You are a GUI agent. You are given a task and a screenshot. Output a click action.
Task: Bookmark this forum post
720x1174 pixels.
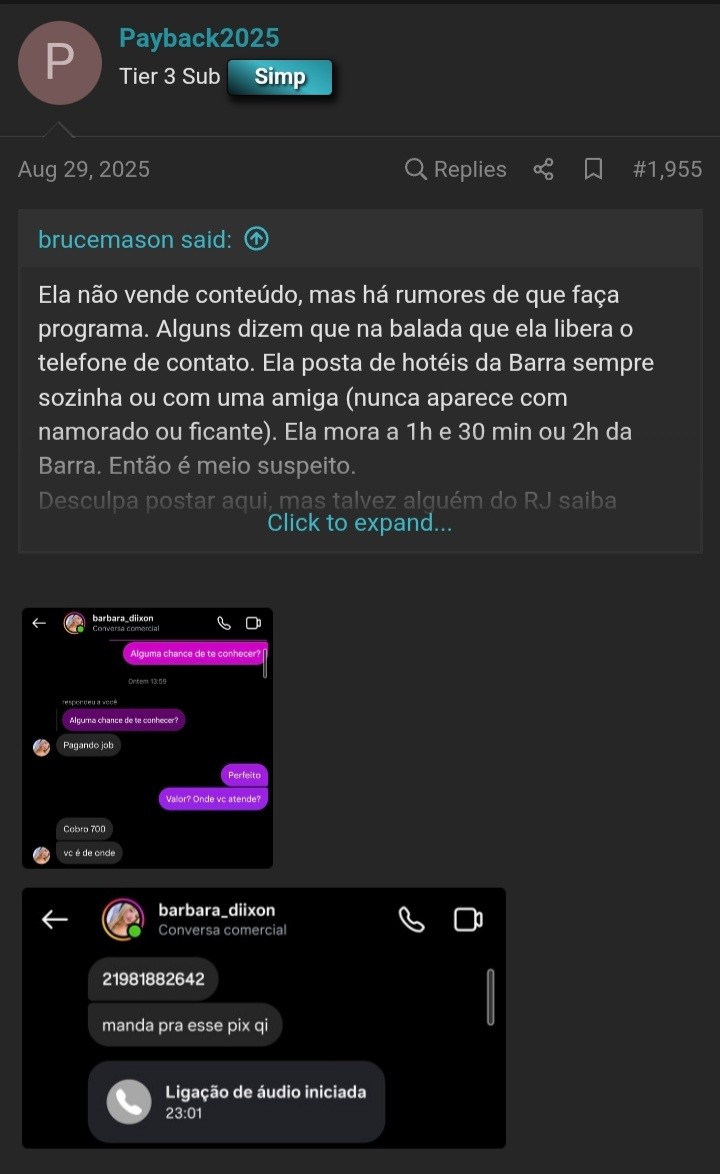pyautogui.click(x=593, y=169)
